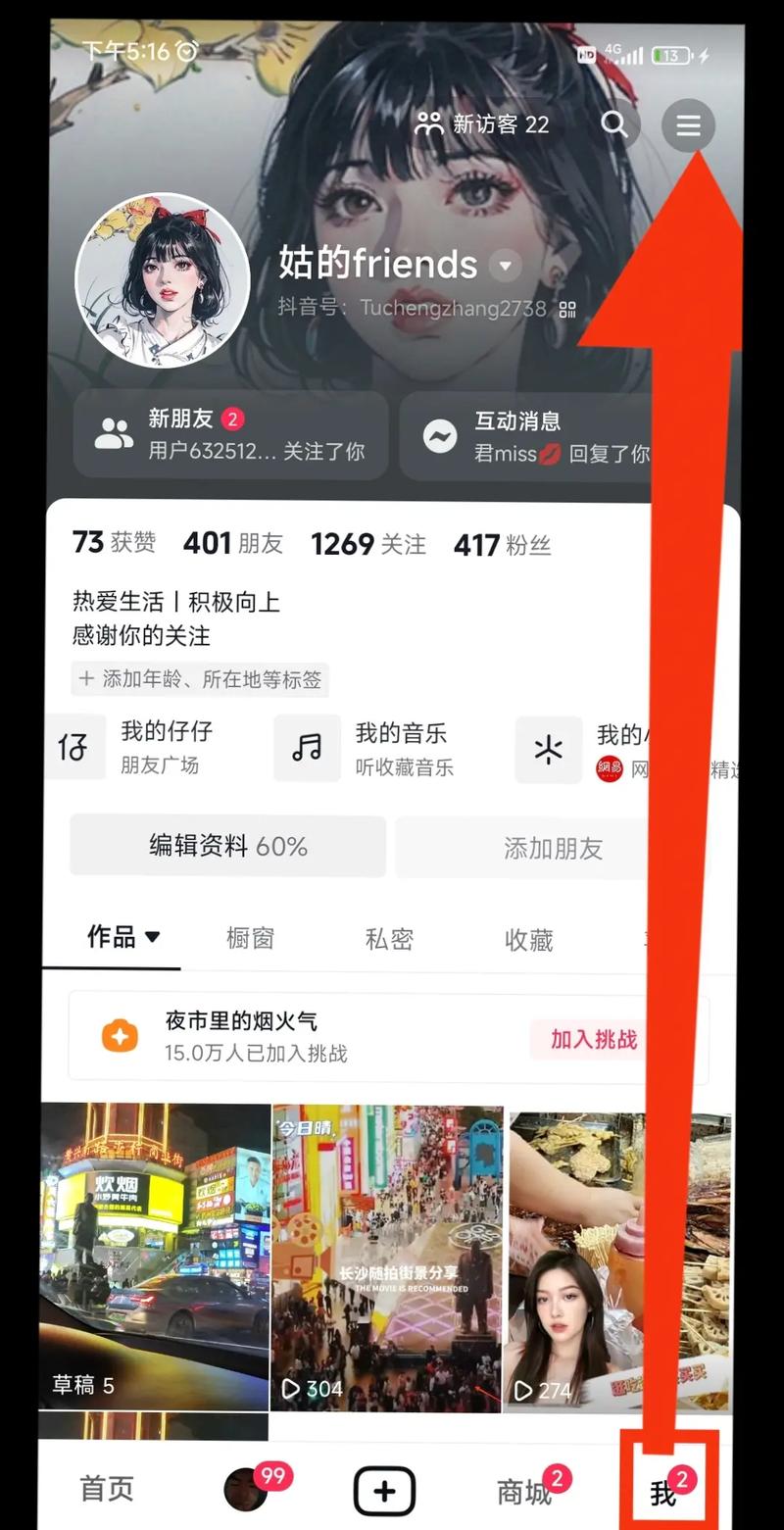Expand the nickname dropdown beside 姑的friends
784x1530 pixels.
tap(504, 266)
